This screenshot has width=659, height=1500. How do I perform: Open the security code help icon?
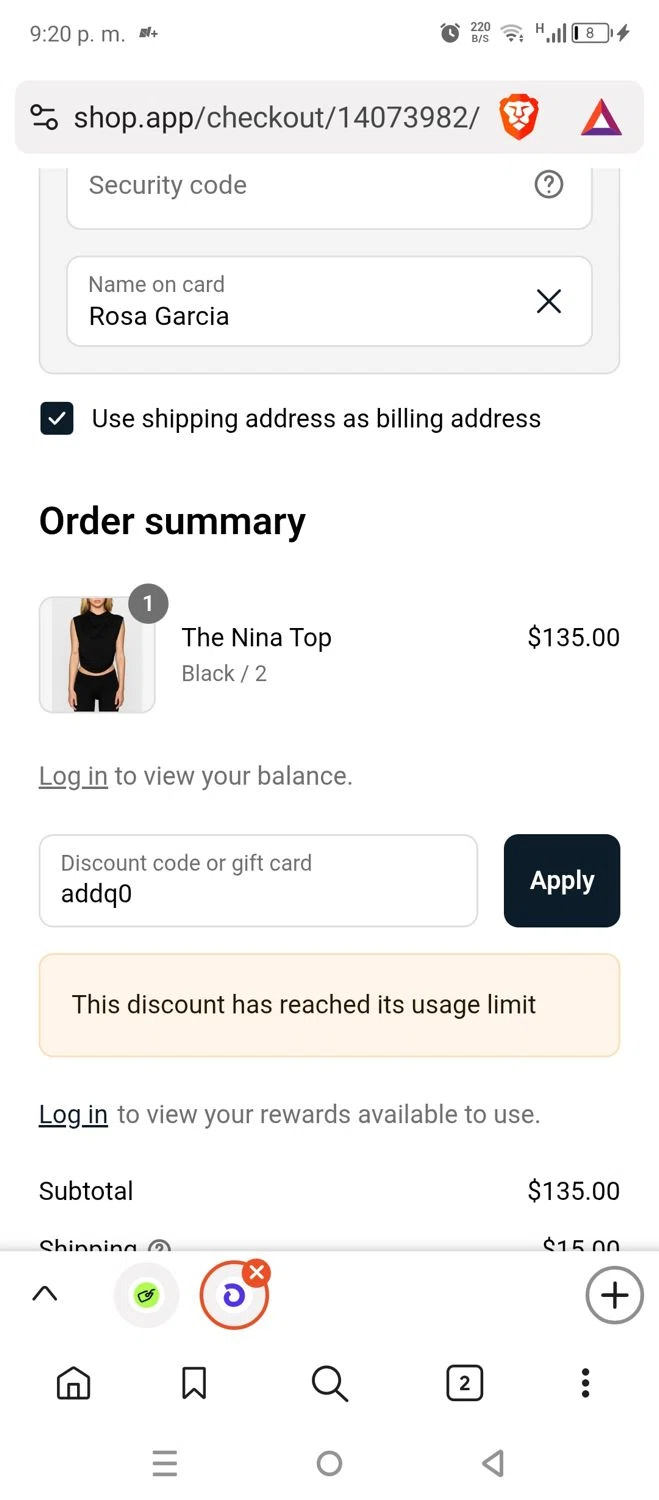pyautogui.click(x=548, y=185)
